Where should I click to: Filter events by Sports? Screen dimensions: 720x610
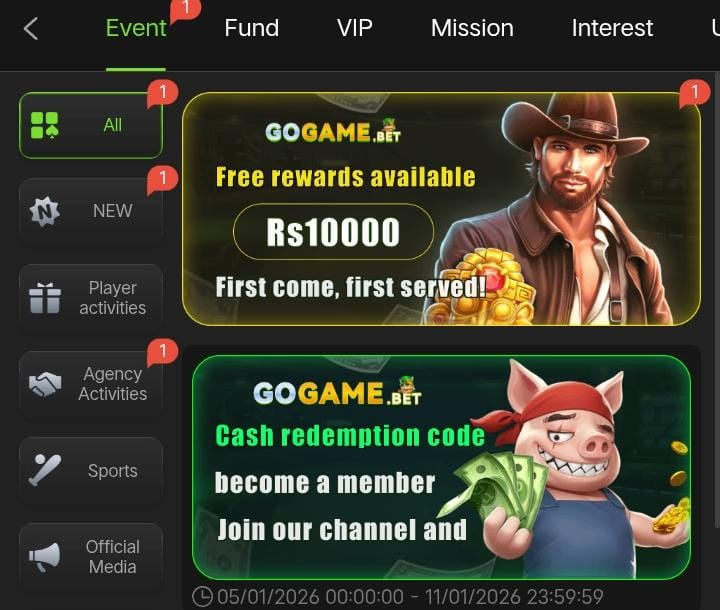point(91,471)
